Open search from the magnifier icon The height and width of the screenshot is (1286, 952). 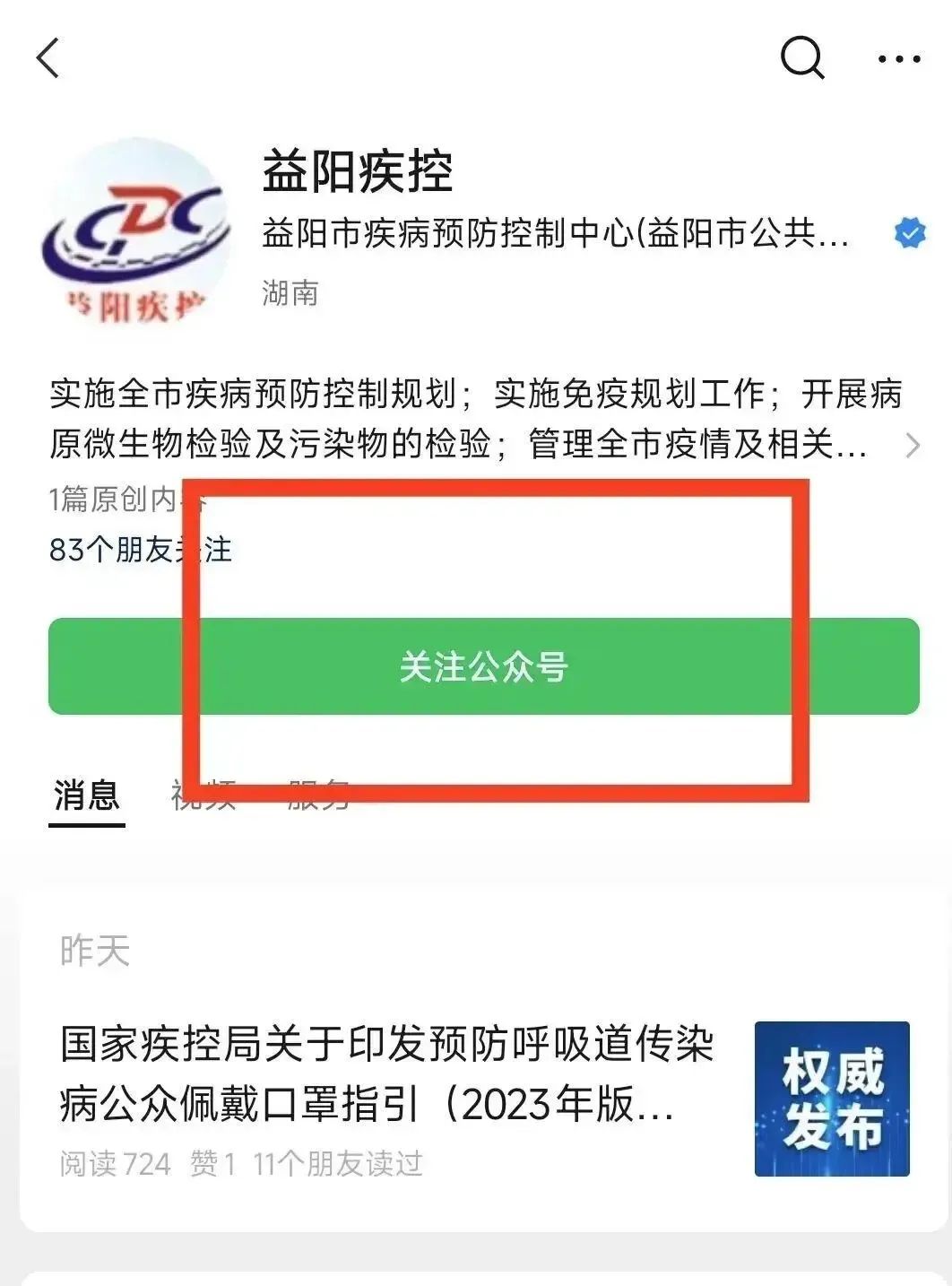coord(802,58)
